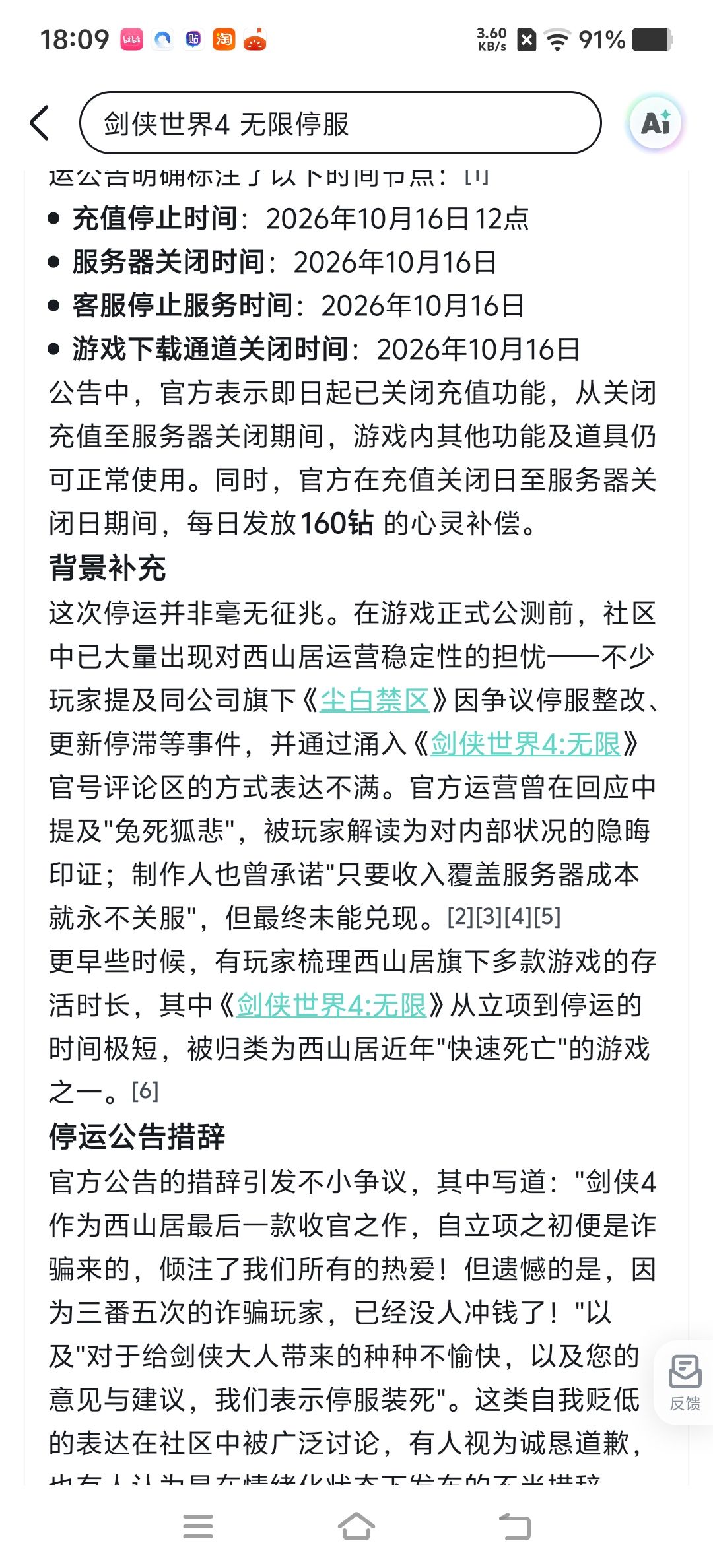
Task: Open citation reference [2]
Action: tap(461, 917)
